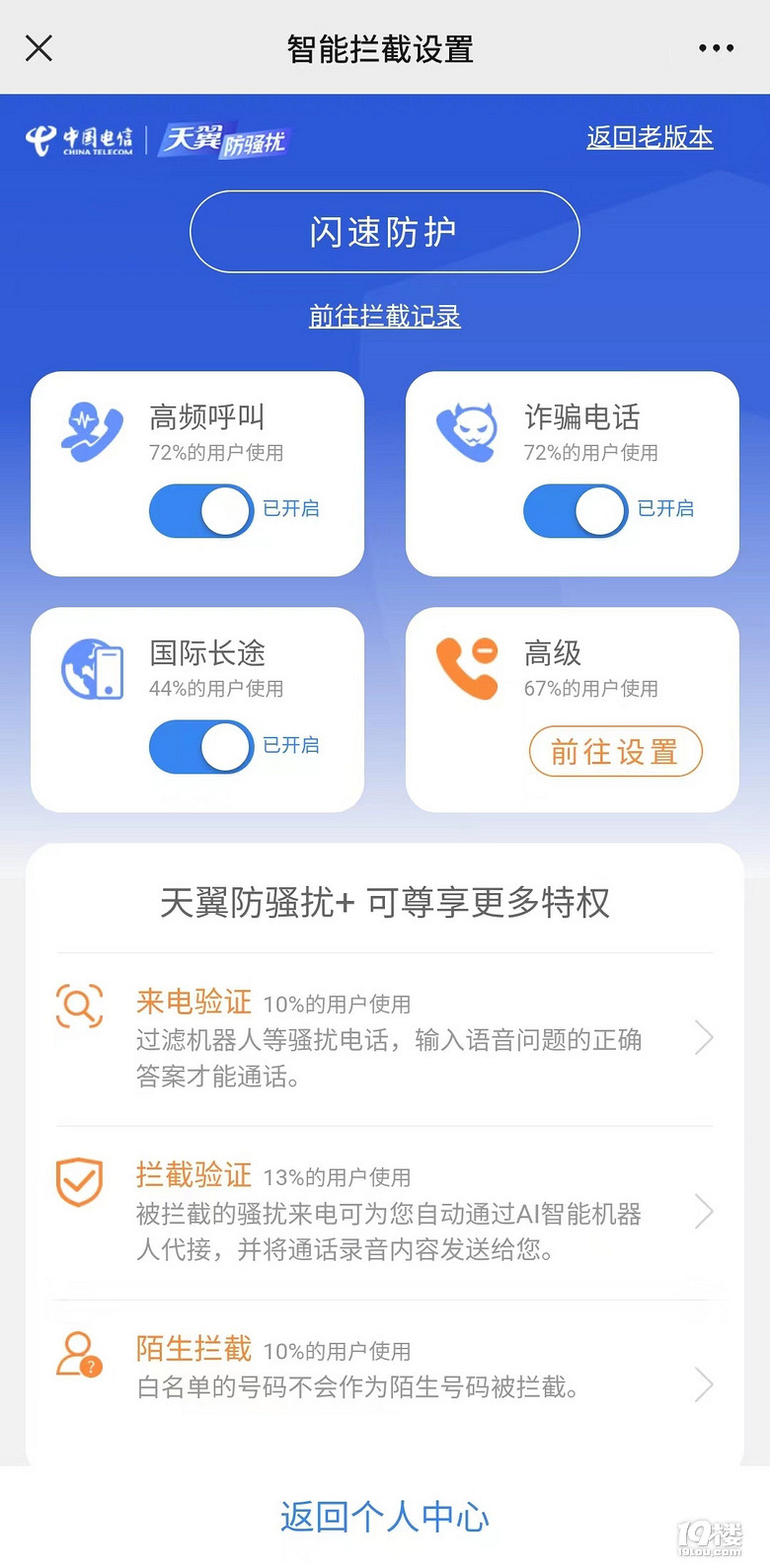Tap 前往设置 in the 高级 card
This screenshot has height=1568, width=770.
pos(615,752)
